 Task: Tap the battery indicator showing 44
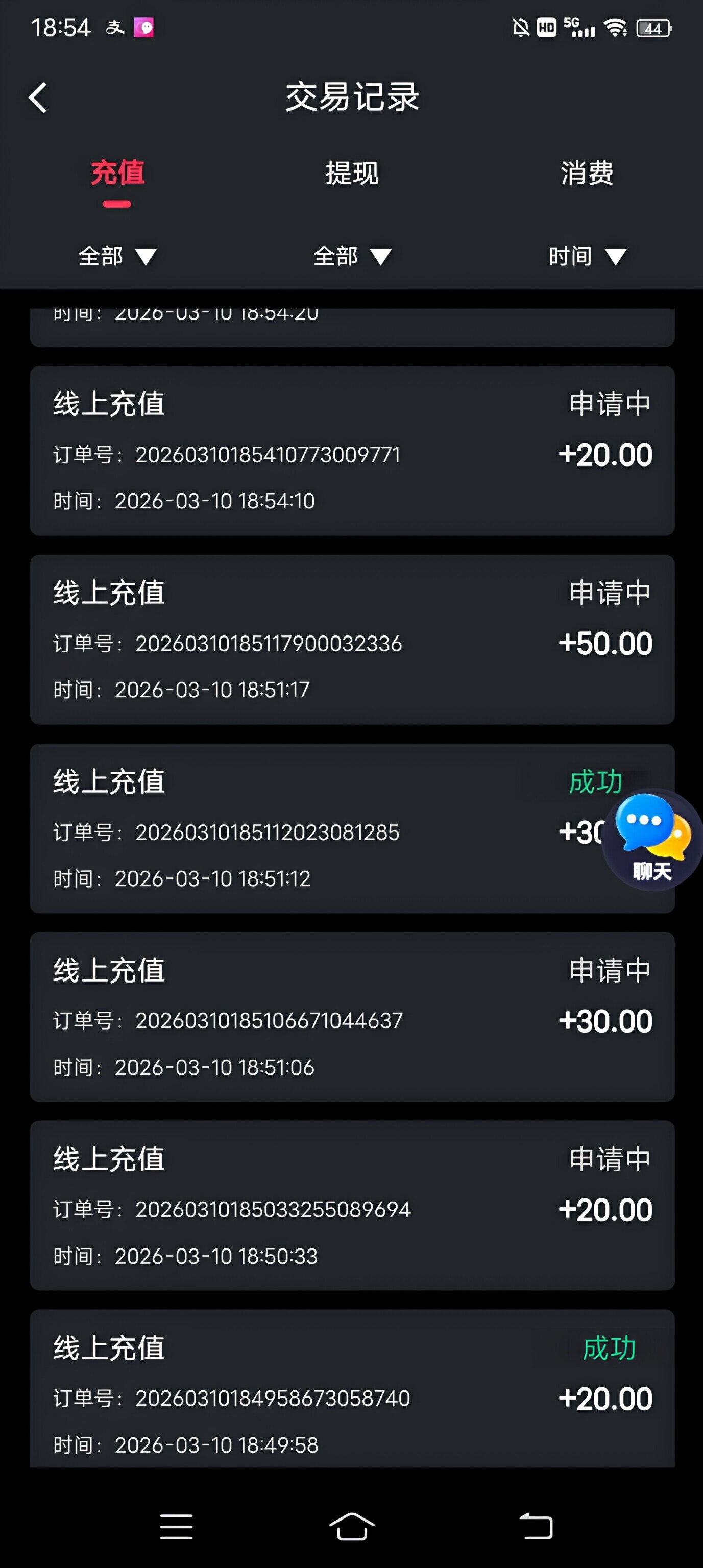652,28
